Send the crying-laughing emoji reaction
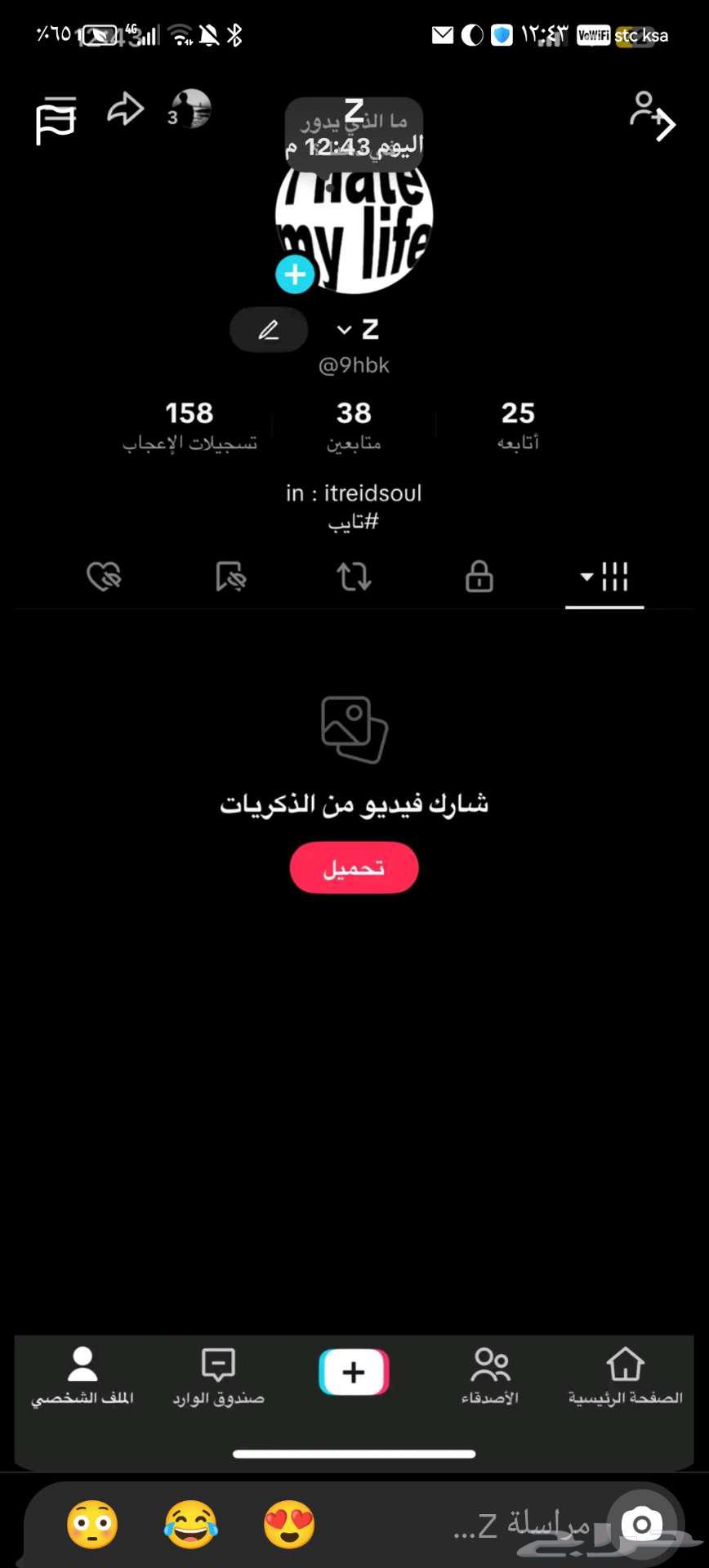This screenshot has width=709, height=1568. pos(190,1524)
